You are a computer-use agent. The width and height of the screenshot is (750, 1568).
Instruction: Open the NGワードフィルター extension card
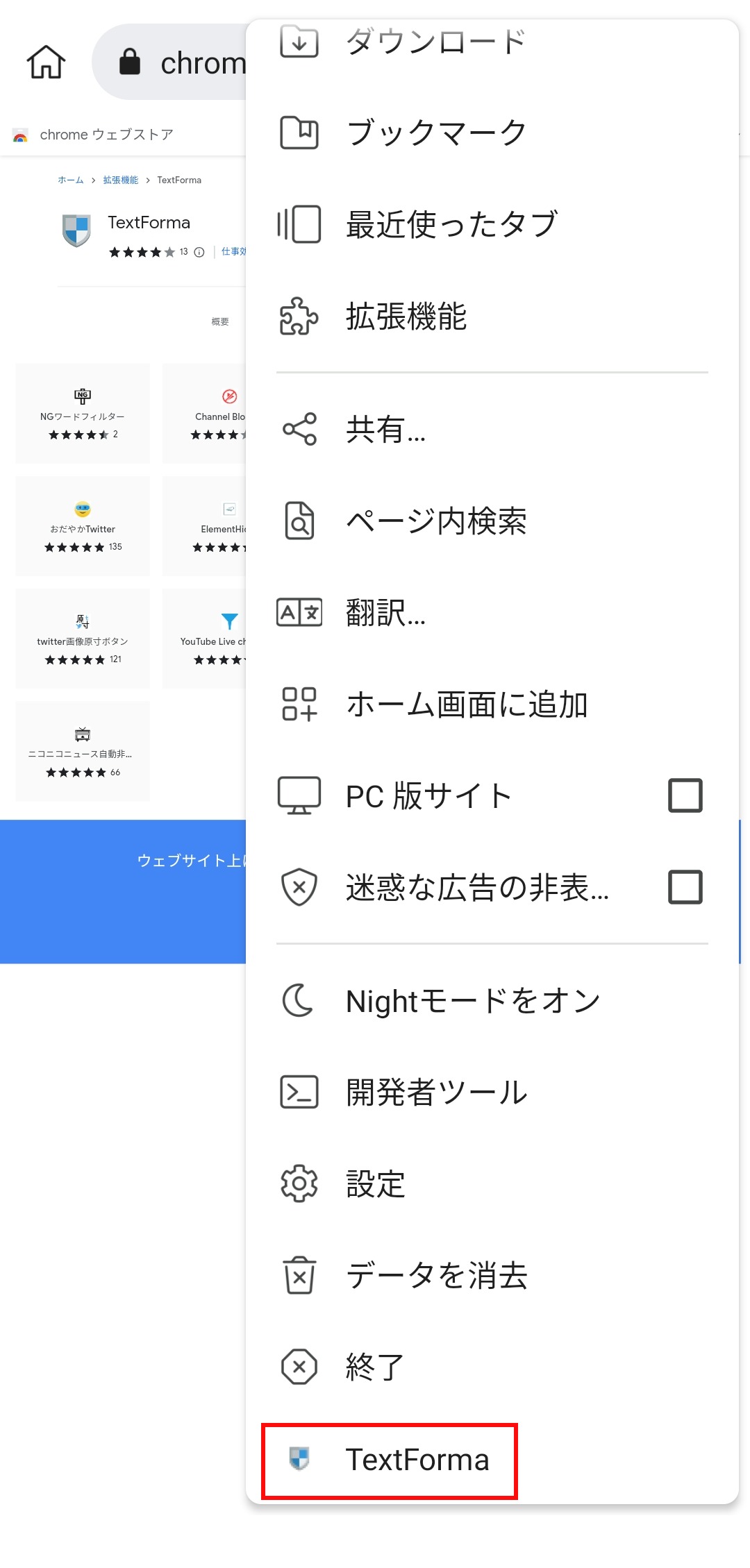83,414
